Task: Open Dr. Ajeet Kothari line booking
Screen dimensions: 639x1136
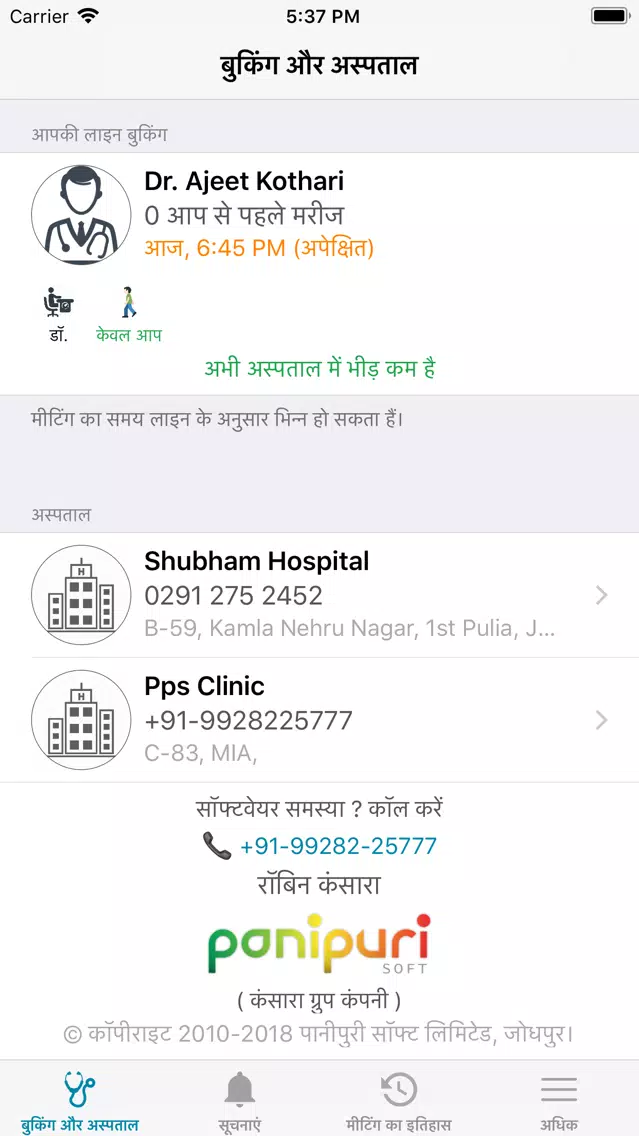Action: point(320,274)
